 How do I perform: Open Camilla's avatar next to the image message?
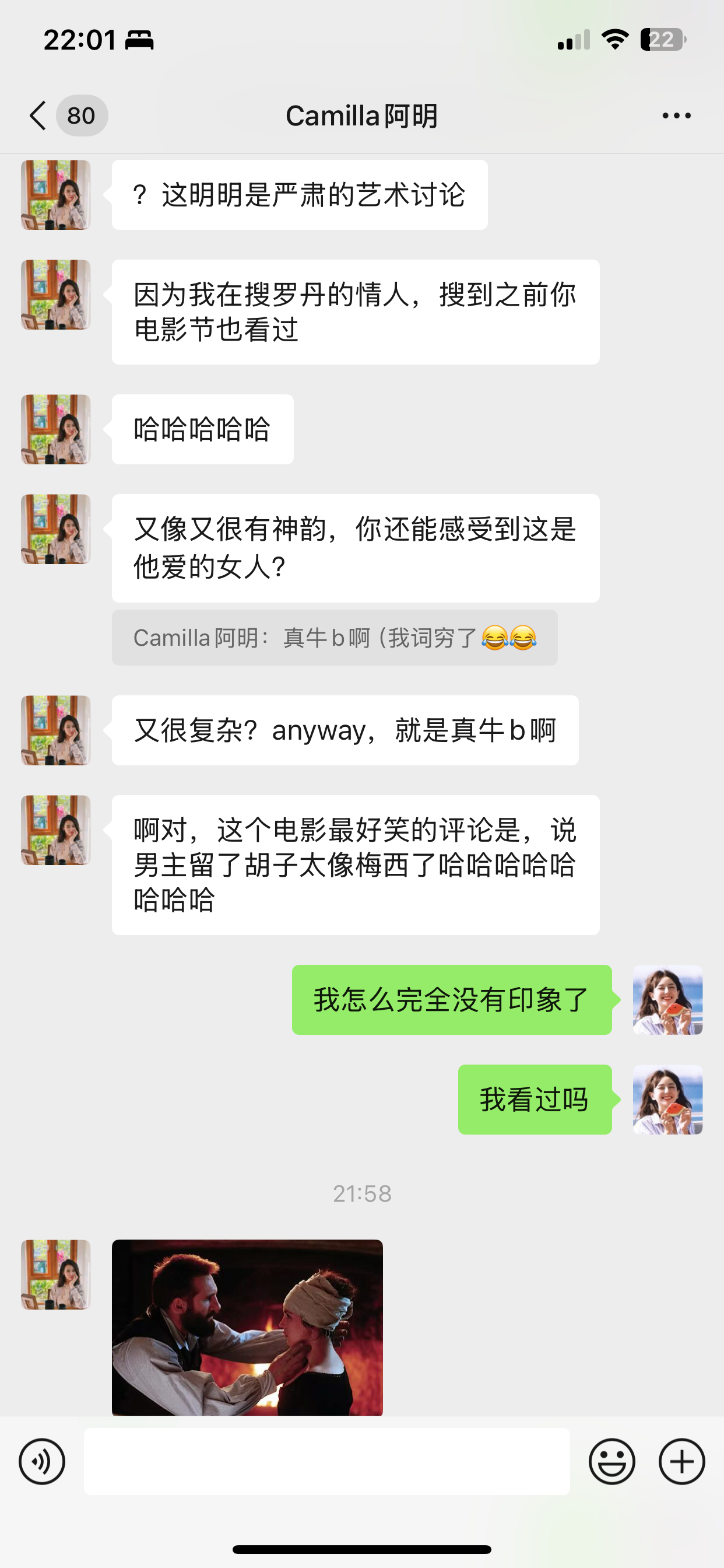56,1275
